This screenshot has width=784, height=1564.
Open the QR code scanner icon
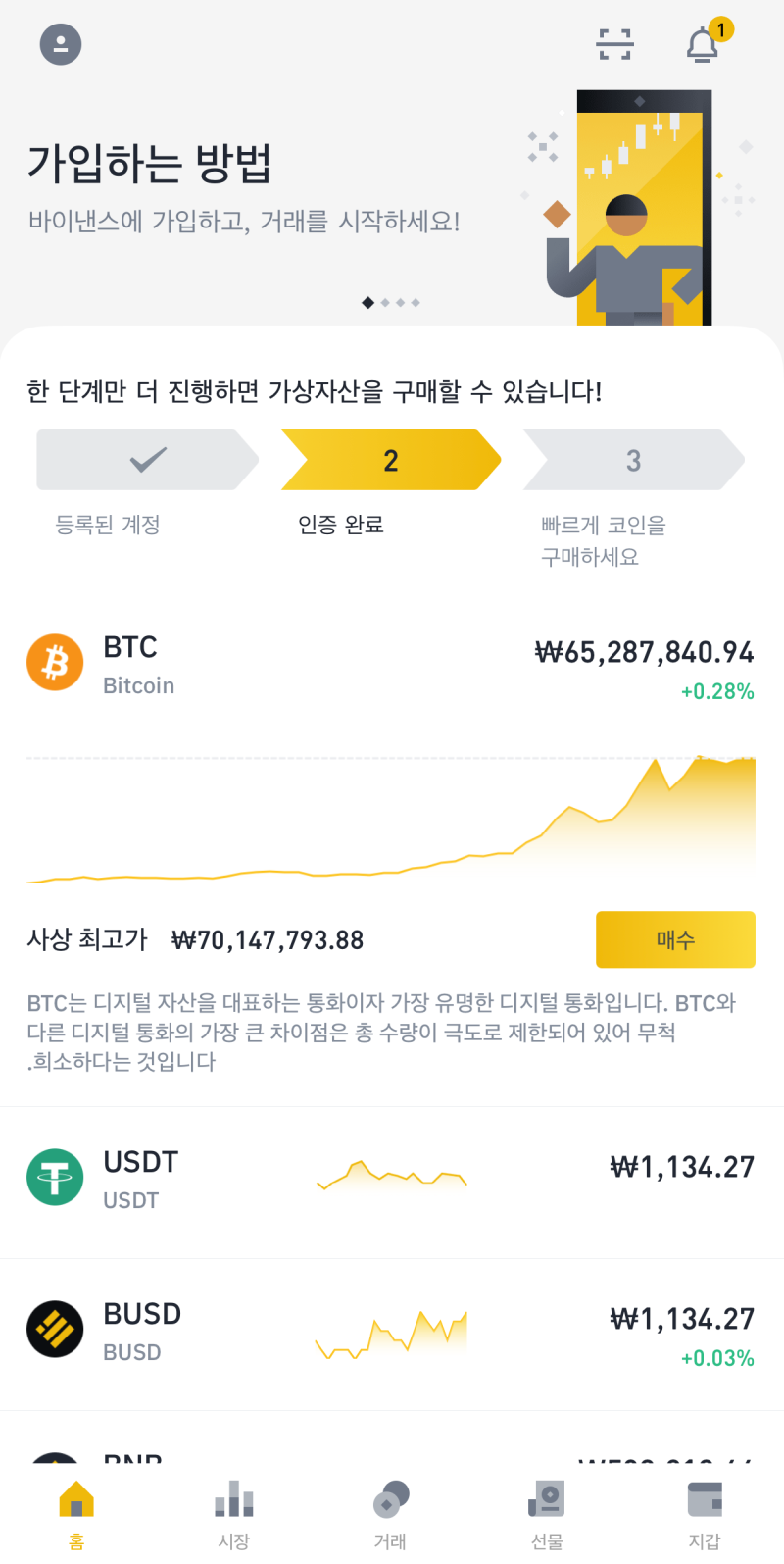pos(613,44)
